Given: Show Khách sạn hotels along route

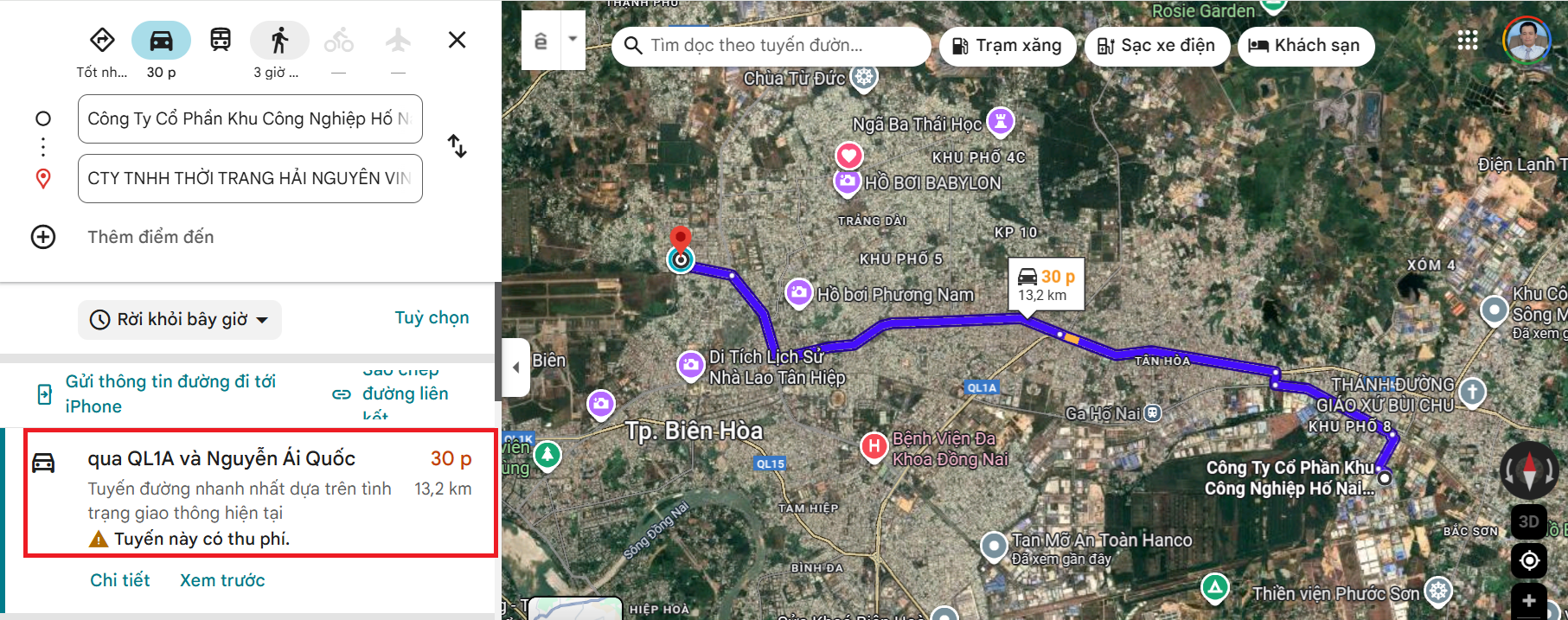Looking at the screenshot, I should [1304, 46].
